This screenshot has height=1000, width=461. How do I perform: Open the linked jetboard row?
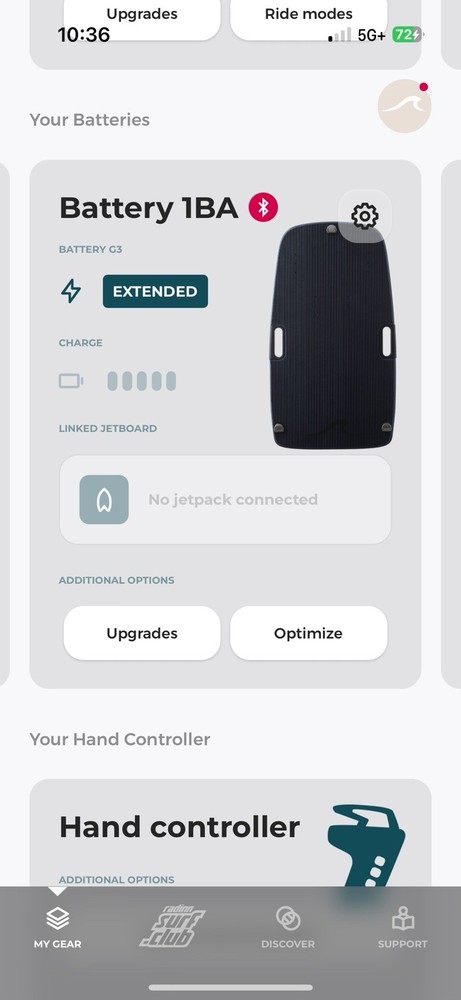(x=225, y=499)
